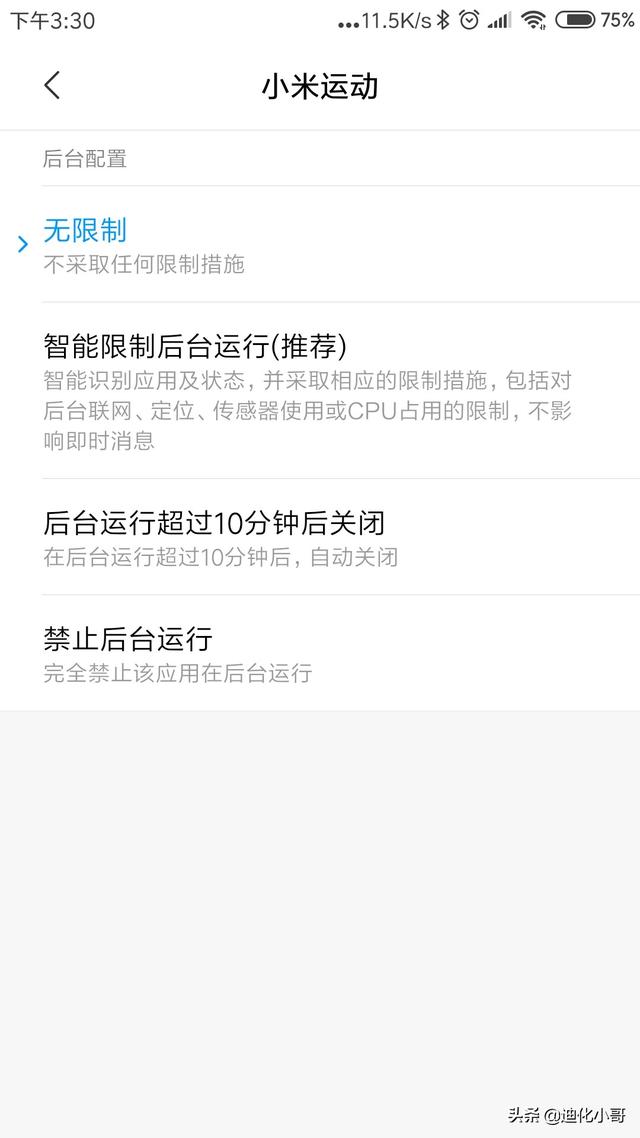Choose 智能限制后台运行(推荐)
The width and height of the screenshot is (640, 1138).
(x=320, y=390)
